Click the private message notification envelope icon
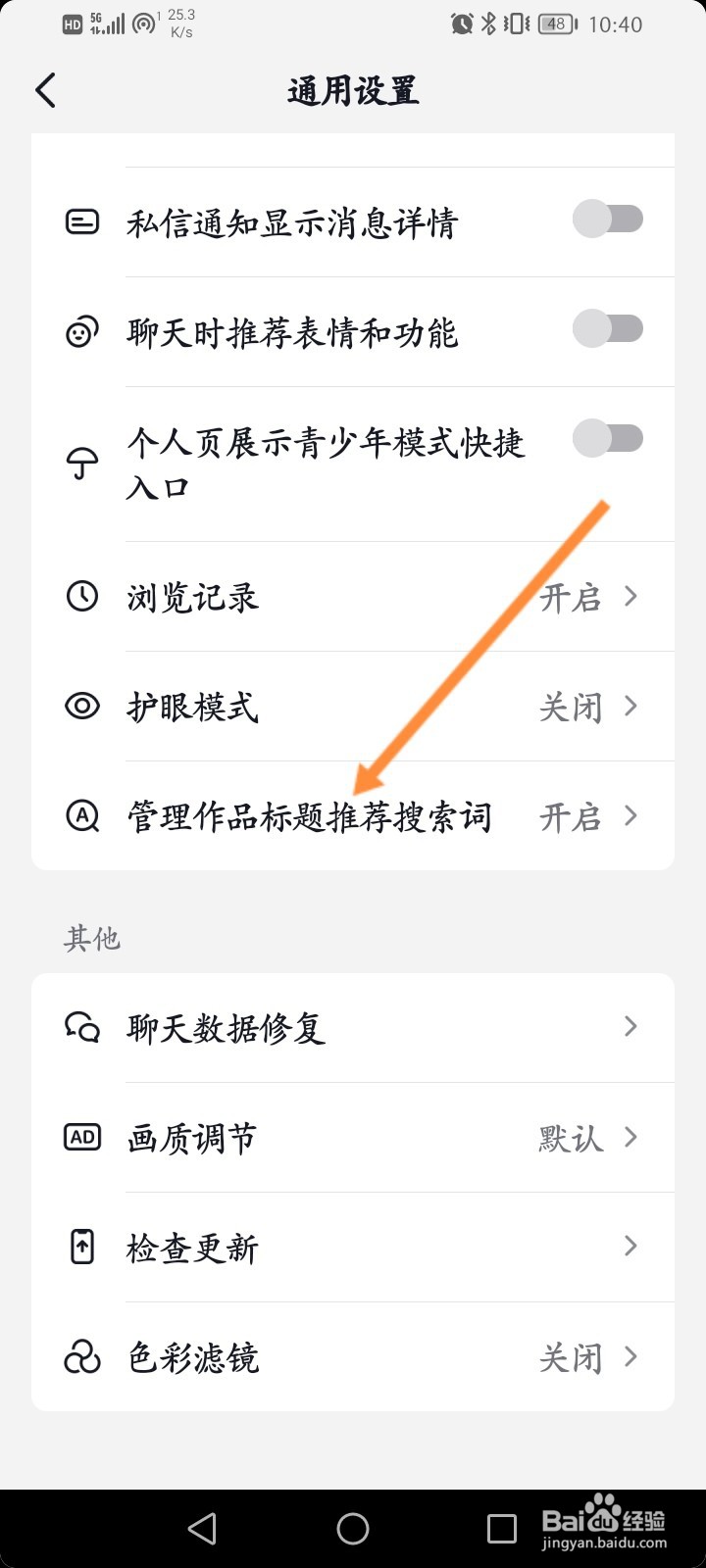Screen dimensions: 706x1568 pyautogui.click(x=82, y=221)
